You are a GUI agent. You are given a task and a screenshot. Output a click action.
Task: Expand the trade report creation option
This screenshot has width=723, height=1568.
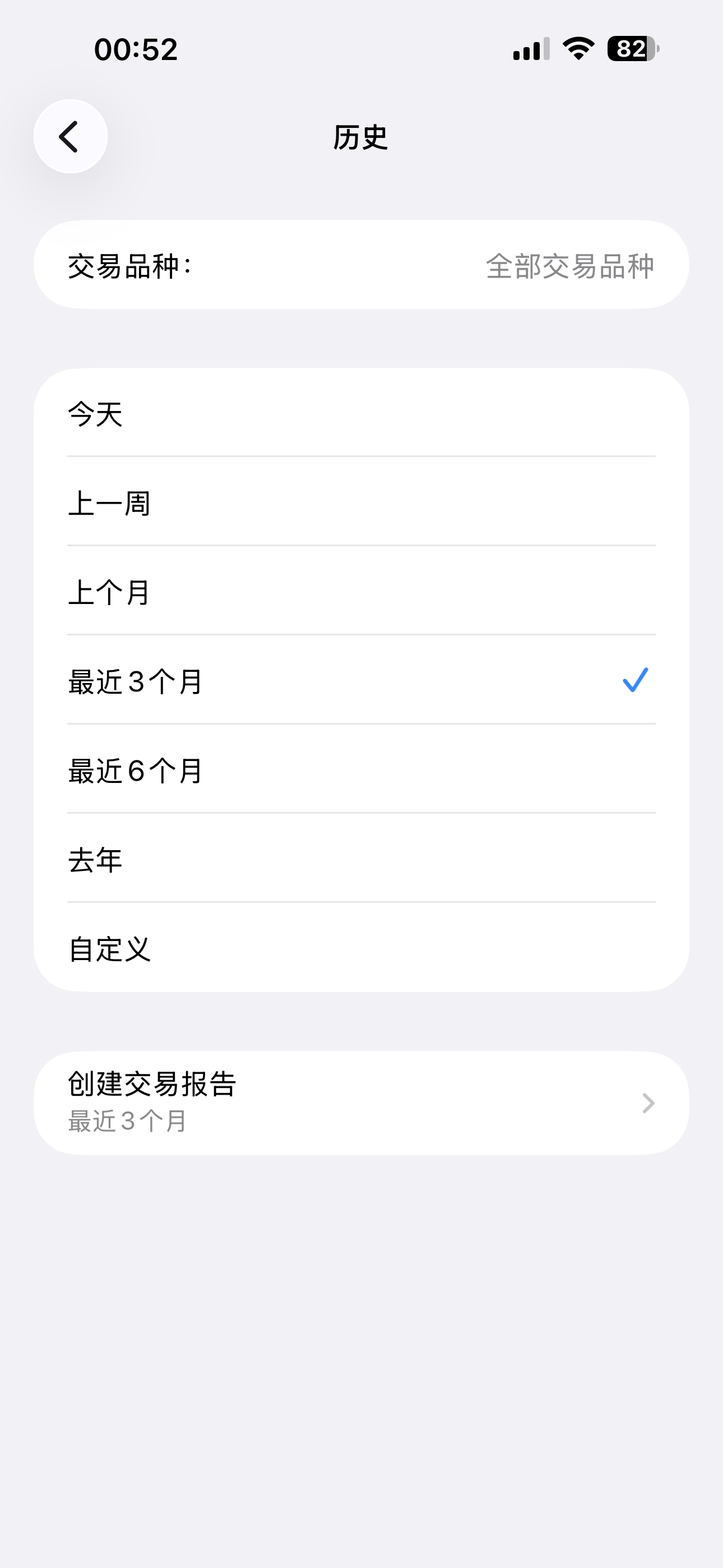pos(361,1103)
